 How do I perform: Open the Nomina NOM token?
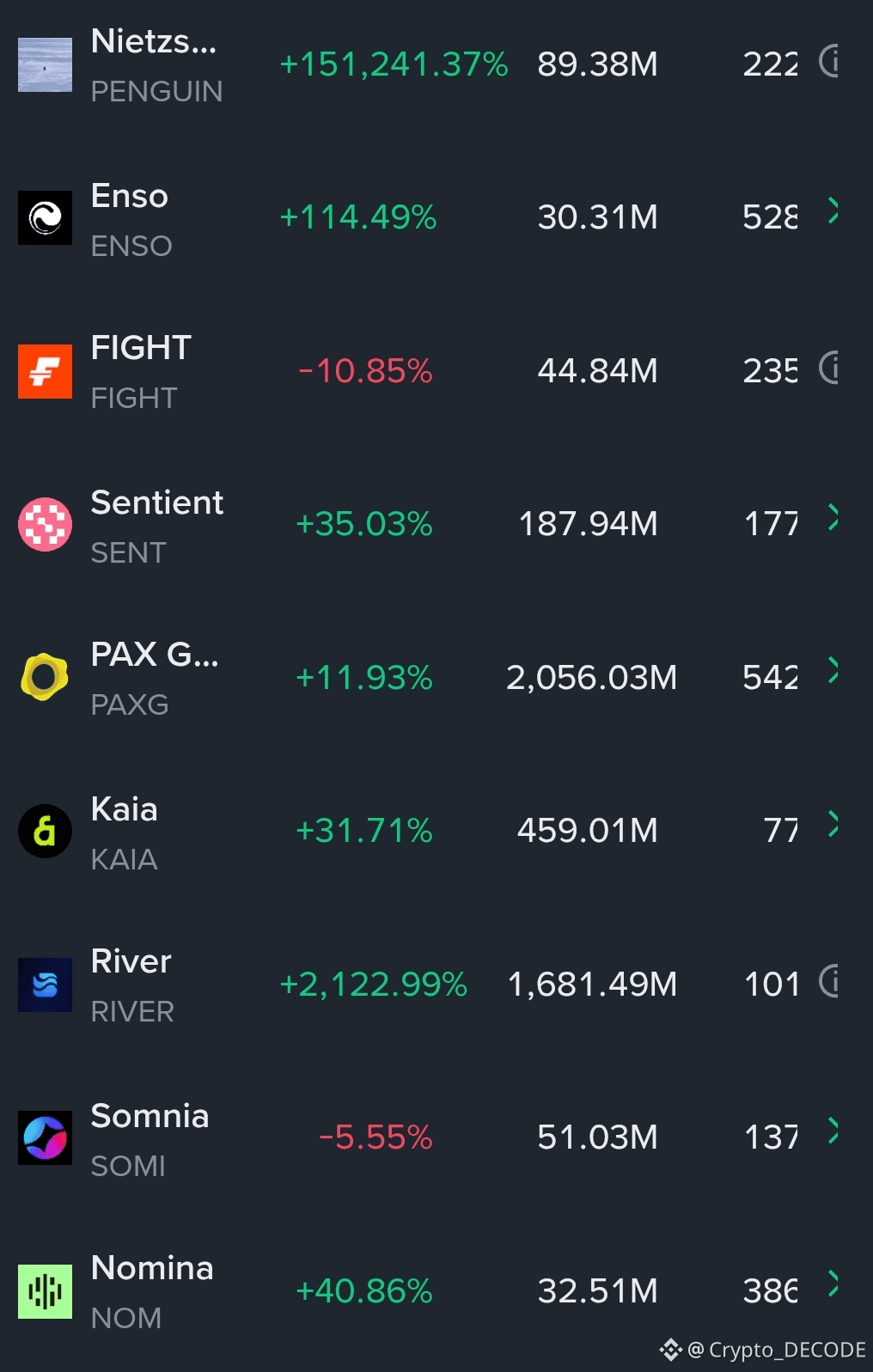tap(152, 1292)
